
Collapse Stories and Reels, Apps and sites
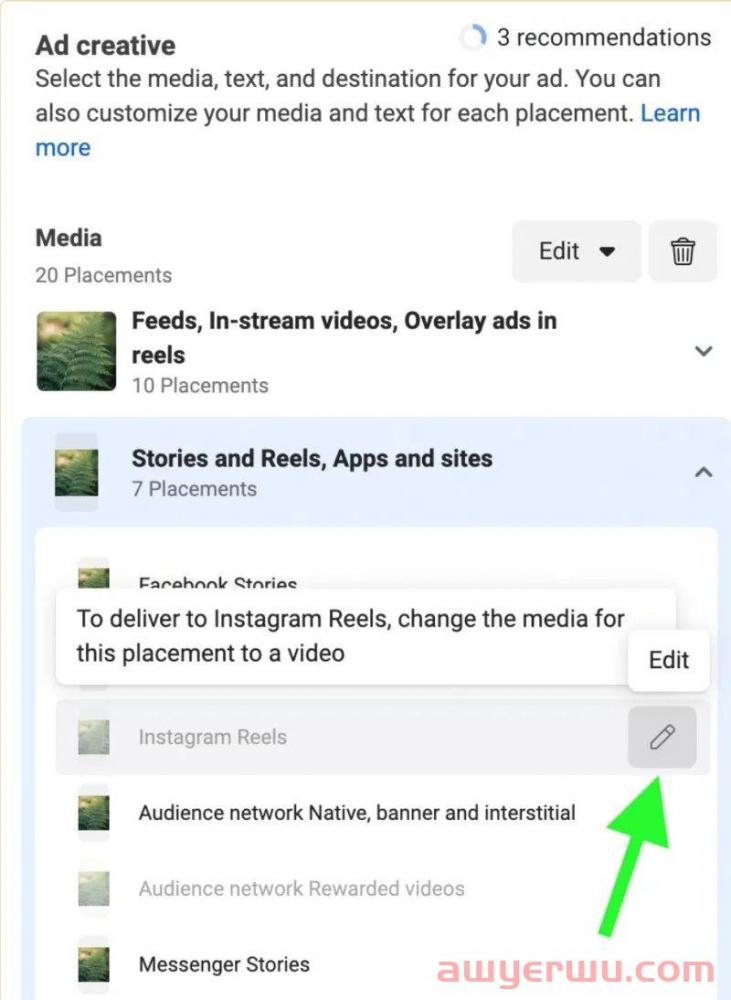pyautogui.click(x=704, y=472)
